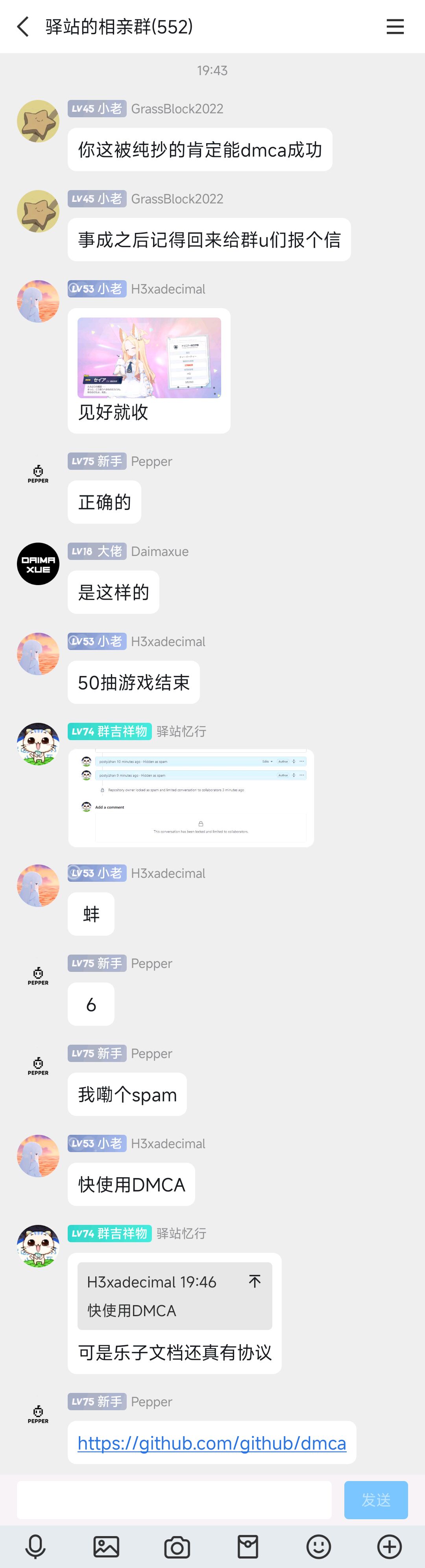This screenshot has height=1568, width=425.
Task: Open the emoji picker
Action: [318, 1546]
